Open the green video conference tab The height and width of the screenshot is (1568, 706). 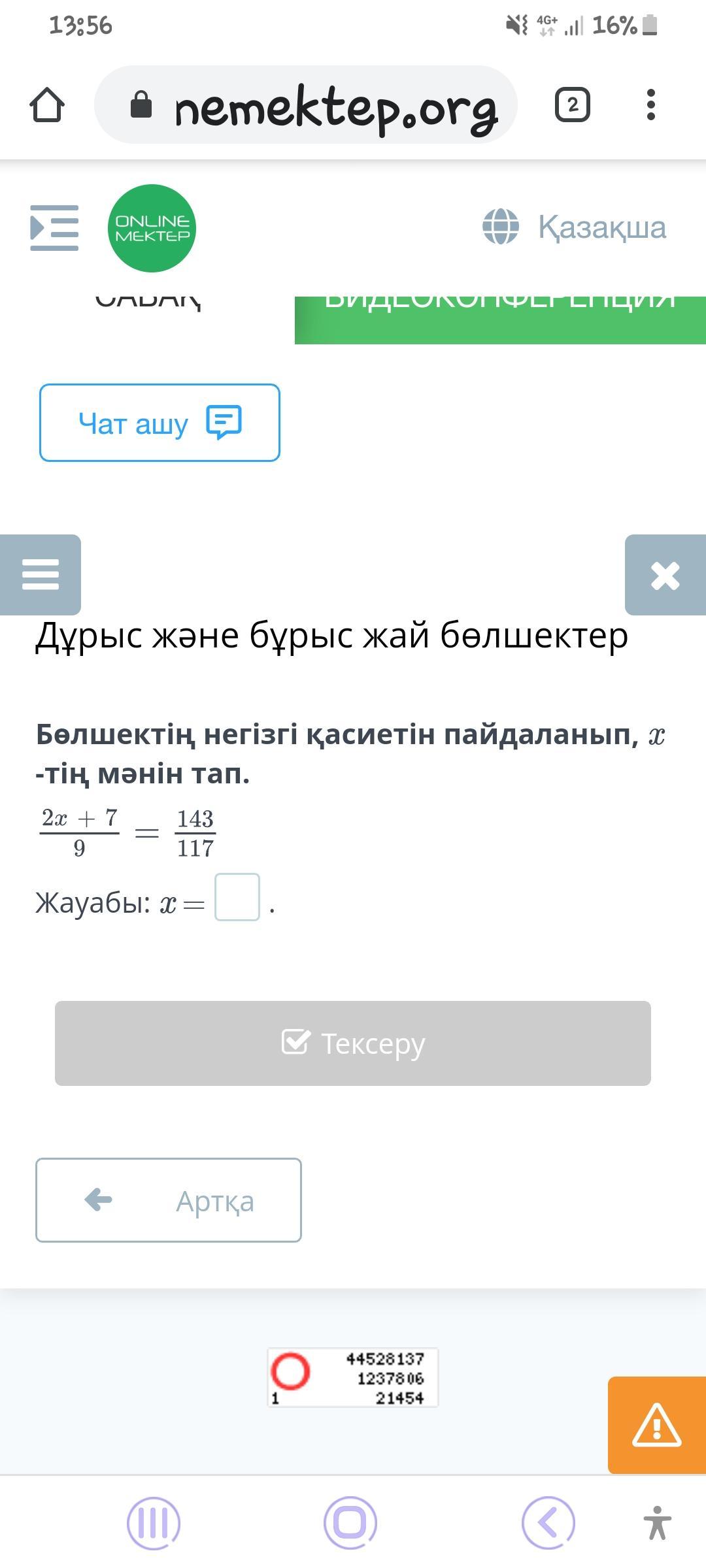pyautogui.click(x=500, y=319)
